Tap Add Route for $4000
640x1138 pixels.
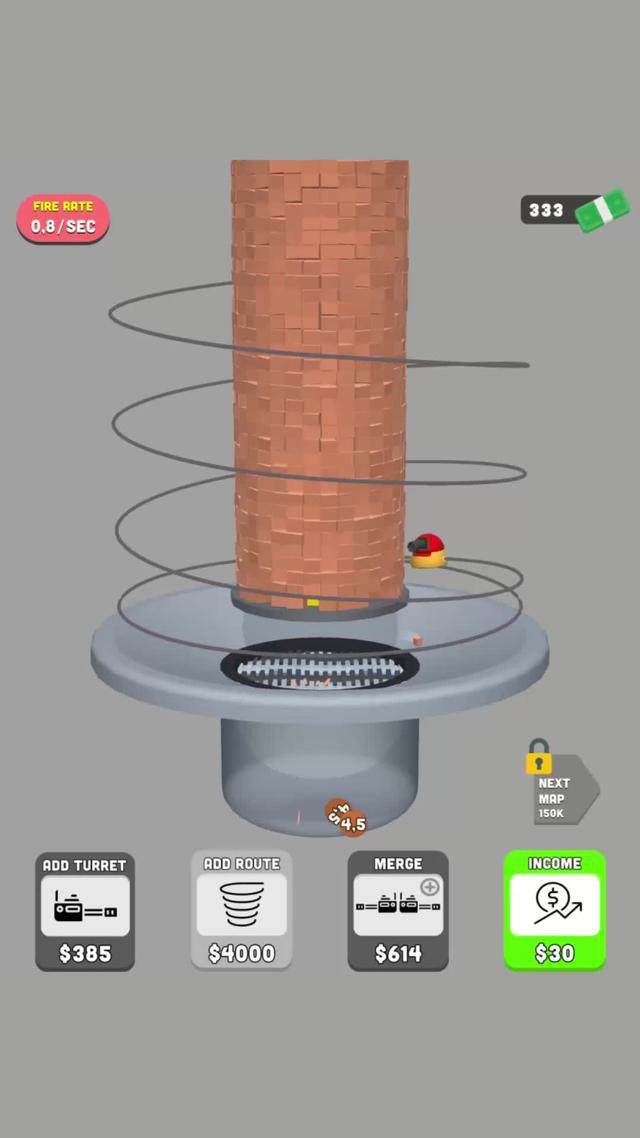click(x=241, y=911)
